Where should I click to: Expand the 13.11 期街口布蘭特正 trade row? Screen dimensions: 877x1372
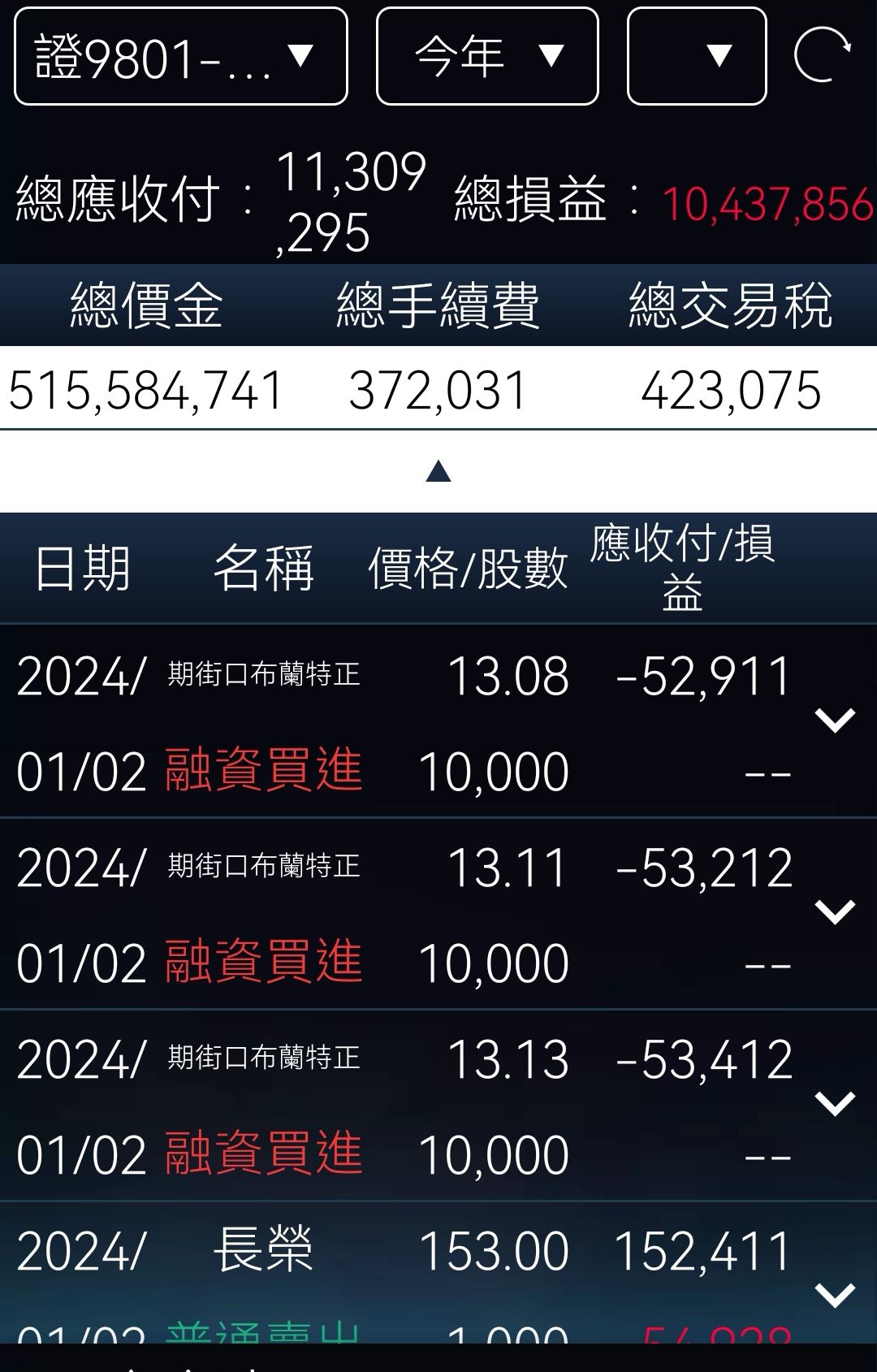click(x=835, y=912)
